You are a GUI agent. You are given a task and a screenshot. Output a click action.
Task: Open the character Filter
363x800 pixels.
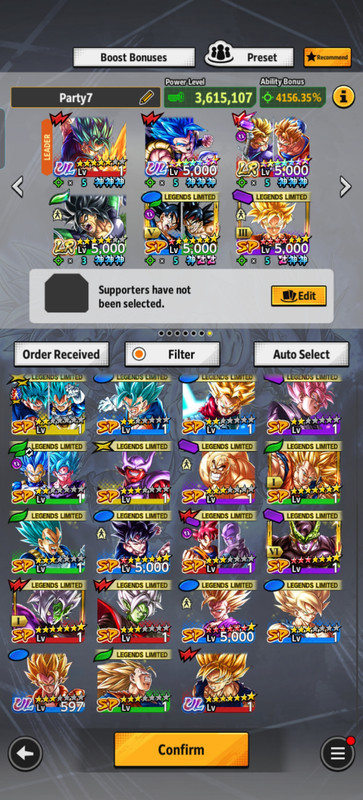(x=173, y=354)
